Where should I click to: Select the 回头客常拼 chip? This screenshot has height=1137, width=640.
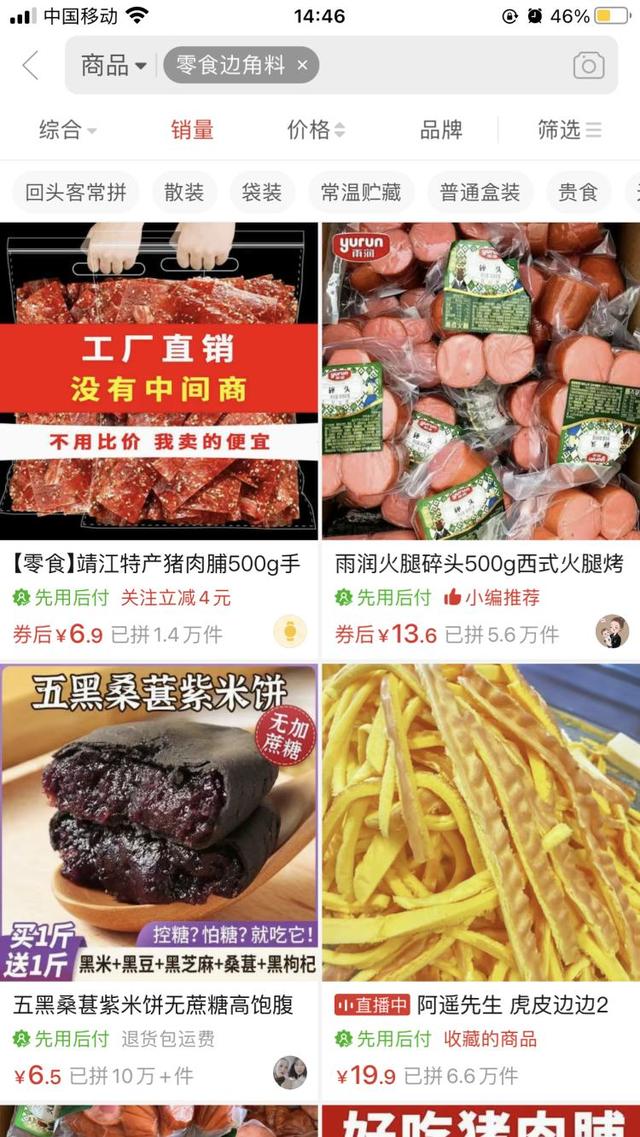pyautogui.click(x=76, y=193)
